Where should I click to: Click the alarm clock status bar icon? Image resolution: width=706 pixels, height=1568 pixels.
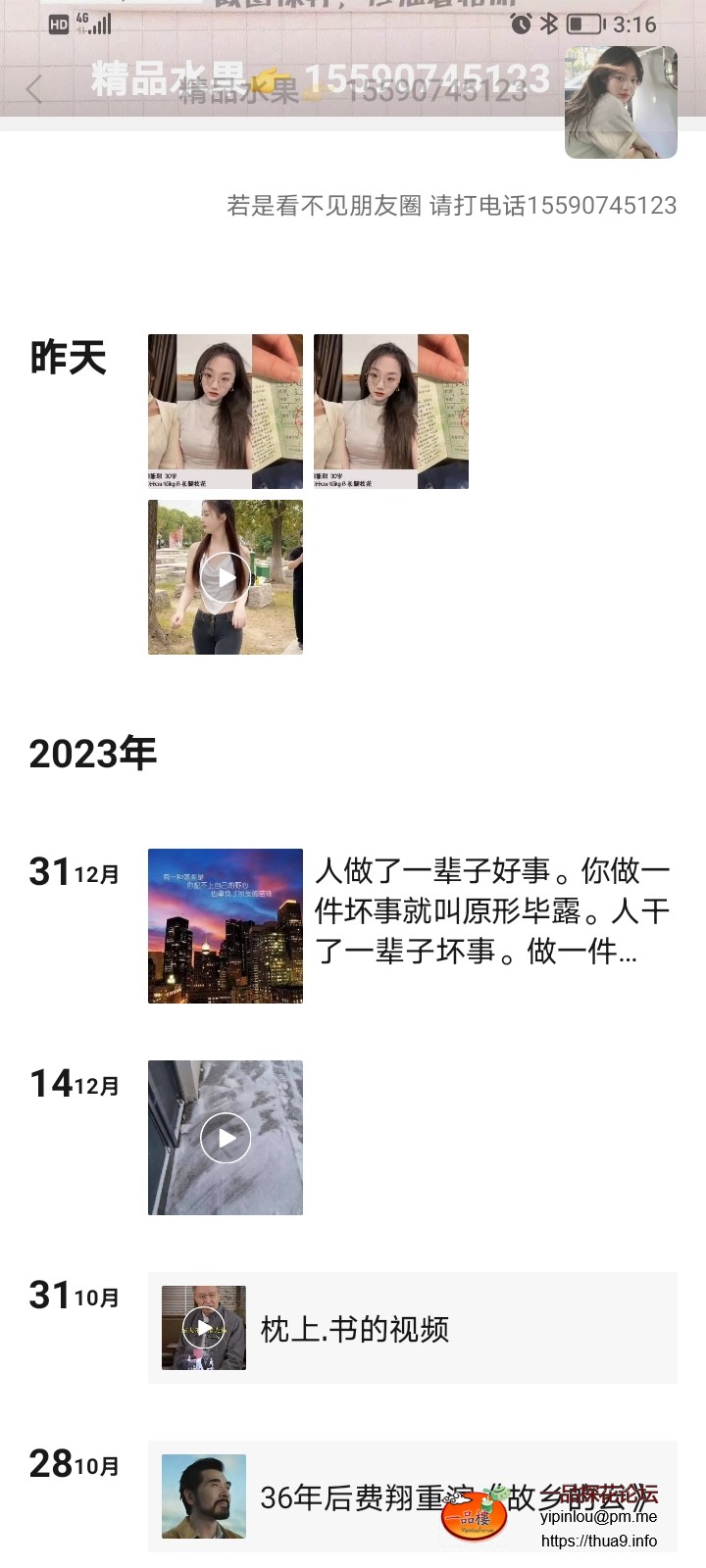click(520, 24)
